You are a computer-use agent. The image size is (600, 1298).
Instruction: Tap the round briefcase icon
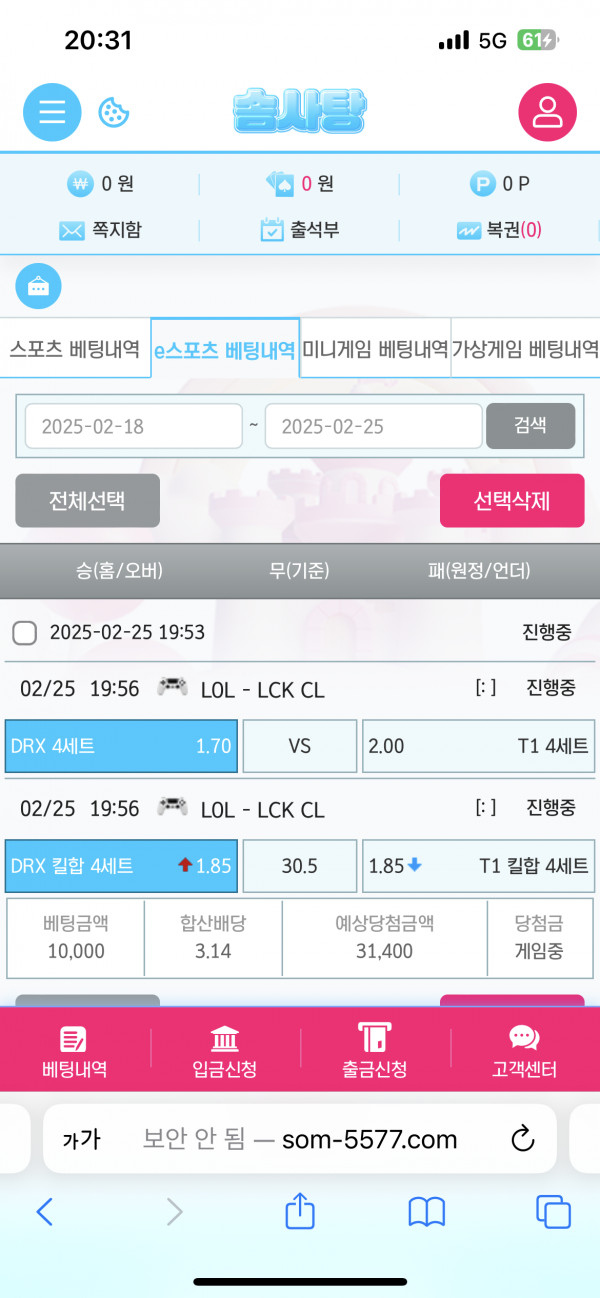click(x=38, y=287)
